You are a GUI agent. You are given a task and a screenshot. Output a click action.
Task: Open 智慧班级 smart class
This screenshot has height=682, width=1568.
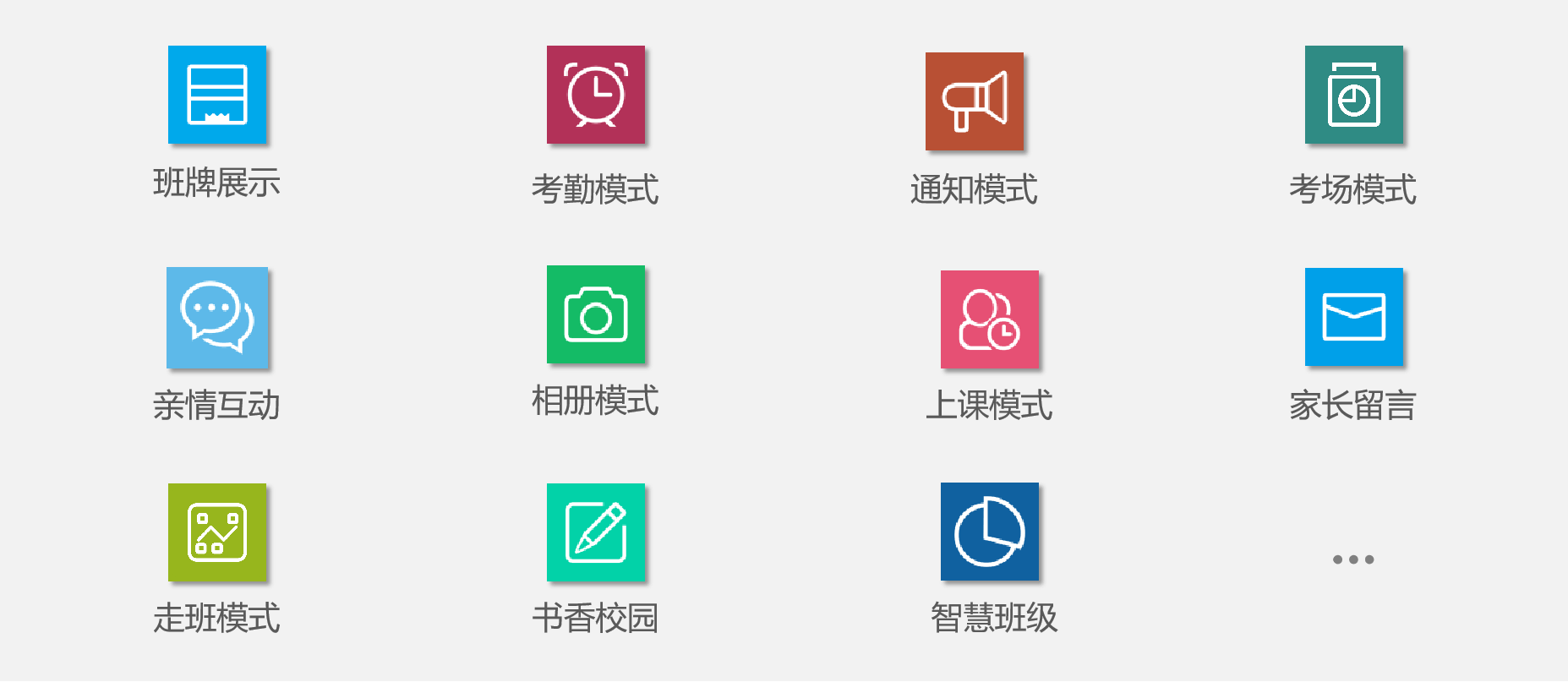[x=989, y=532]
